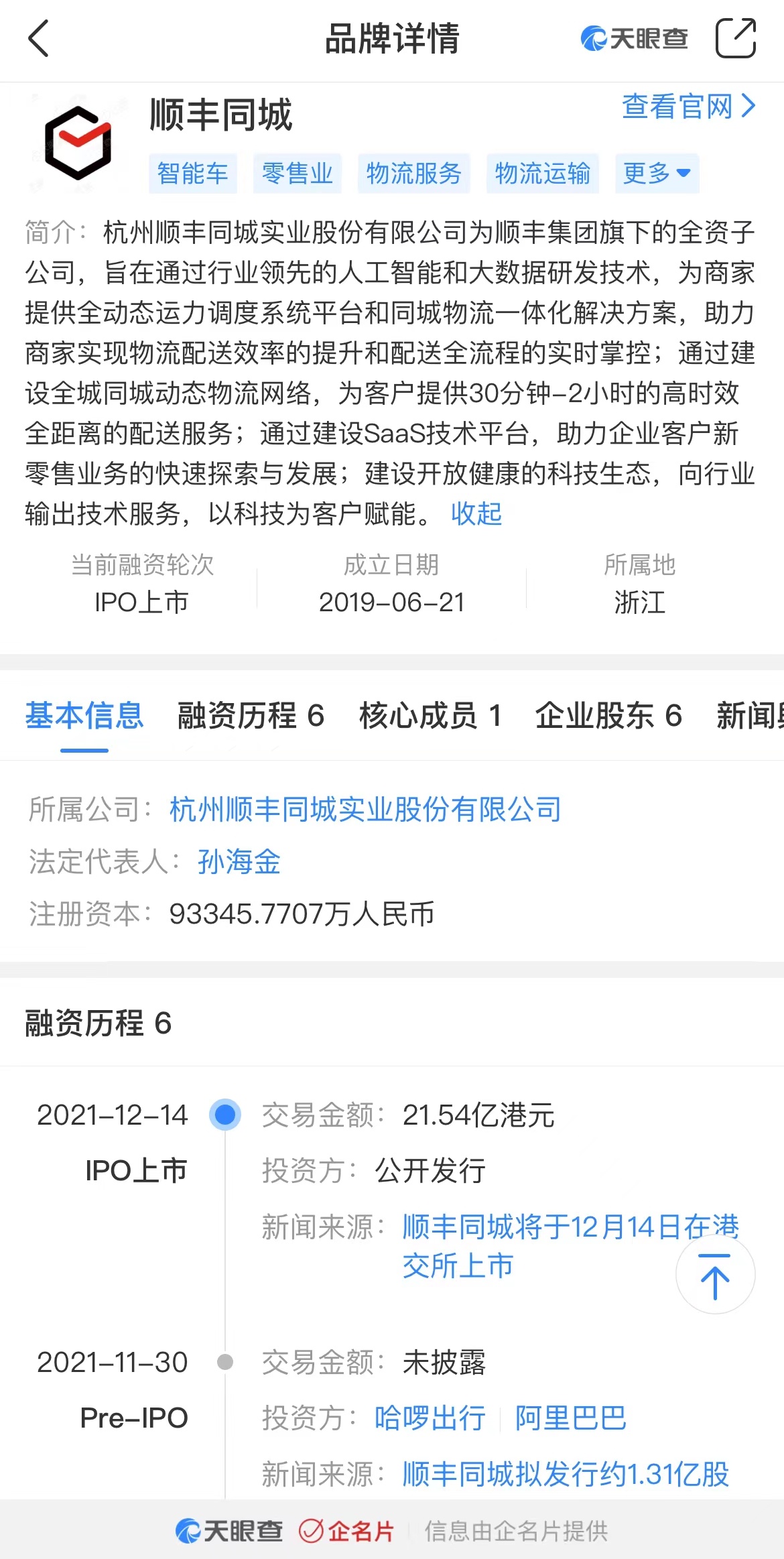Image resolution: width=784 pixels, height=1559 pixels.
Task: Switch to the 融资历程 tab
Action: tap(251, 716)
